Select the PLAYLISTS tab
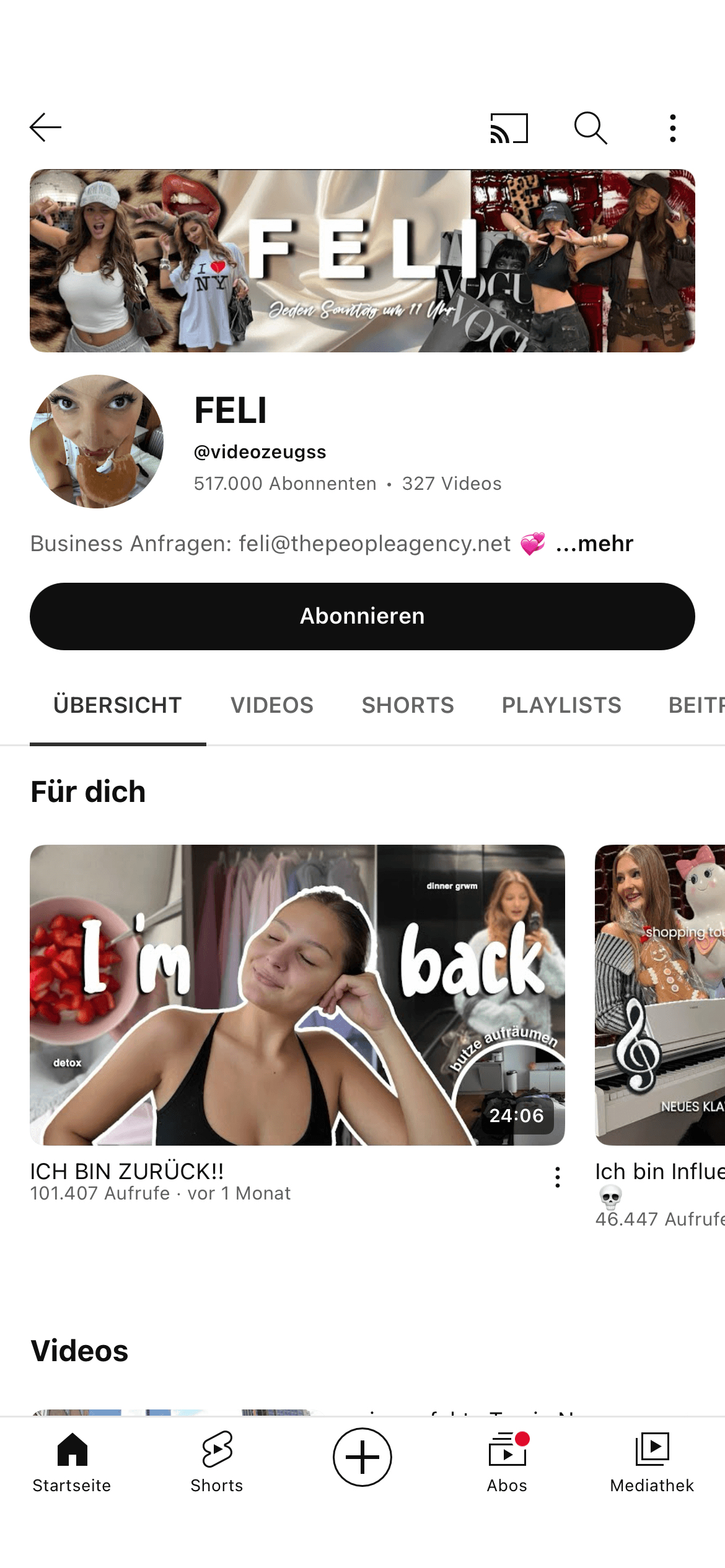The image size is (725, 1568). click(x=561, y=705)
